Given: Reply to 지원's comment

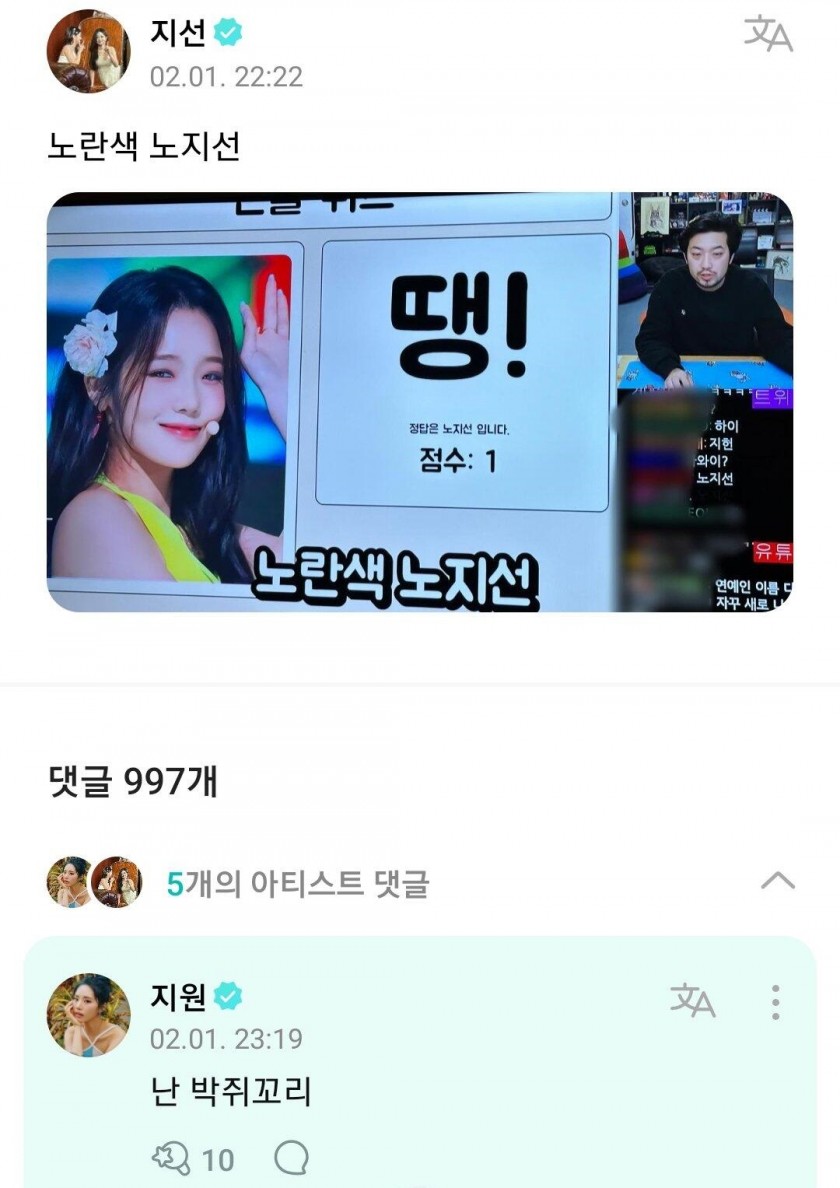Looking at the screenshot, I should coord(291,1159).
